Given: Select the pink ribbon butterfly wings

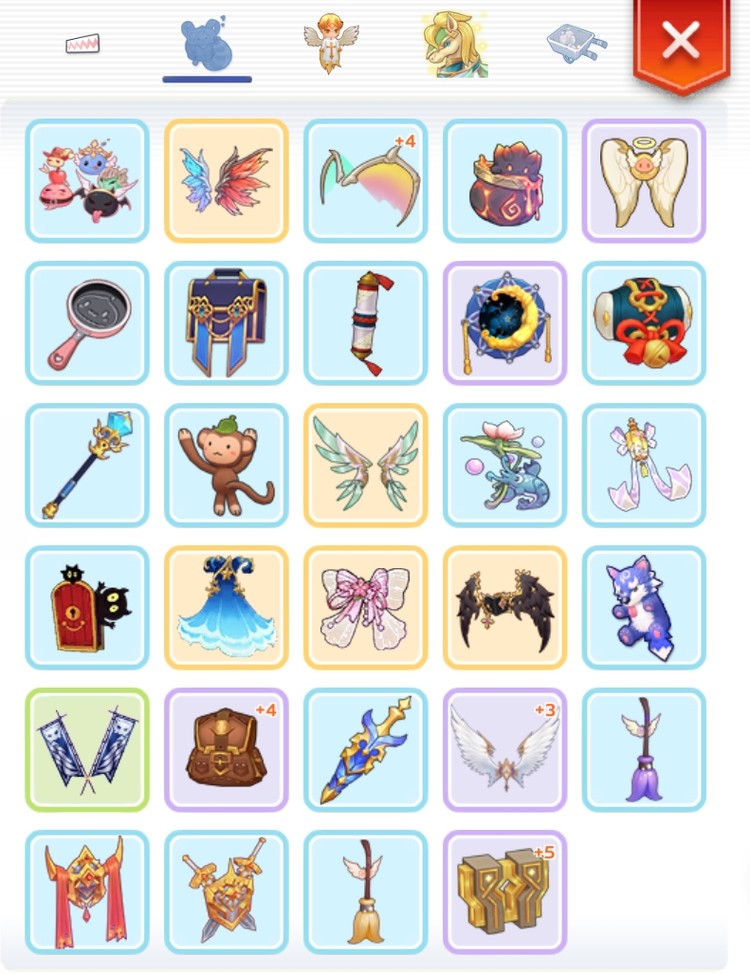Looking at the screenshot, I should click(x=366, y=607).
